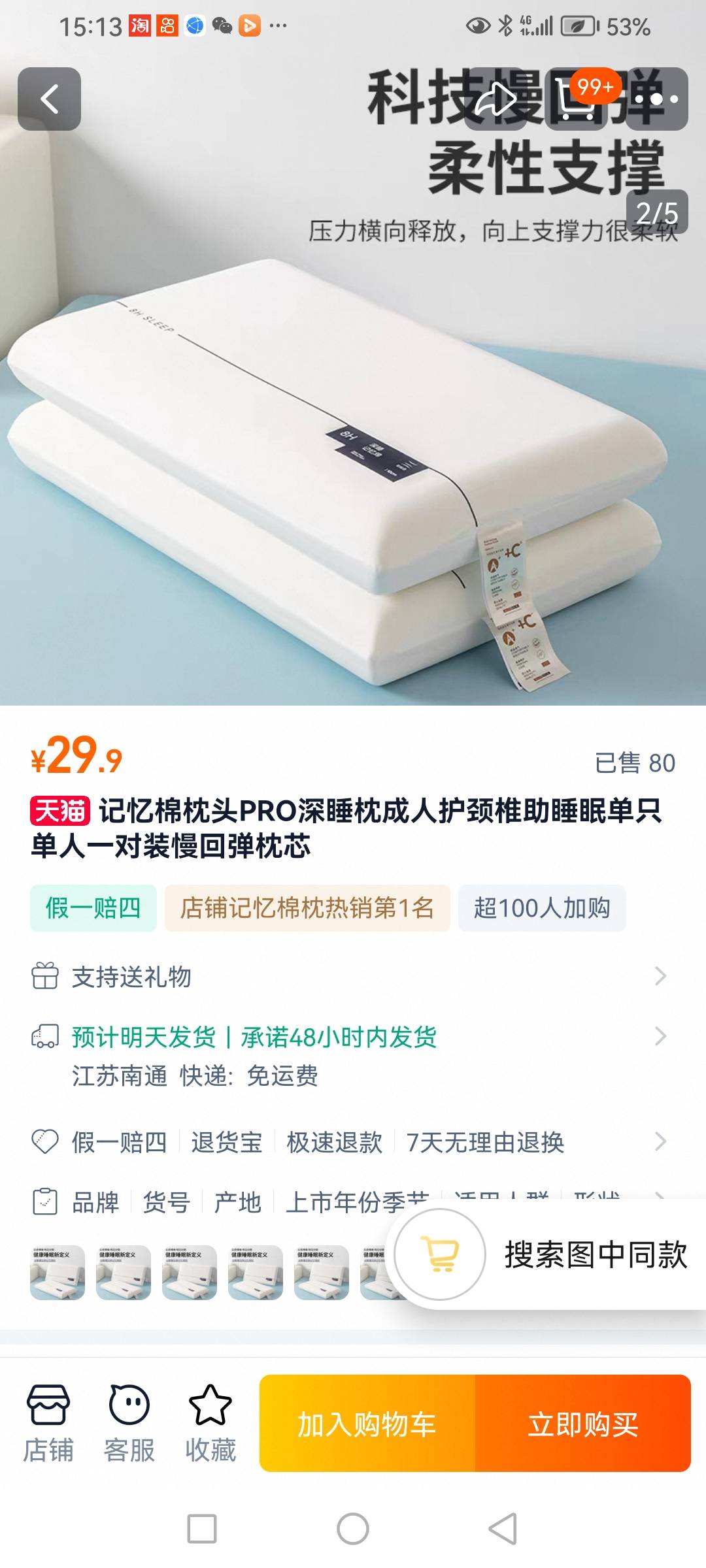This screenshot has height=1568, width=706.
Task: Tap 加入购物车 to add to cart
Action: (x=367, y=1424)
